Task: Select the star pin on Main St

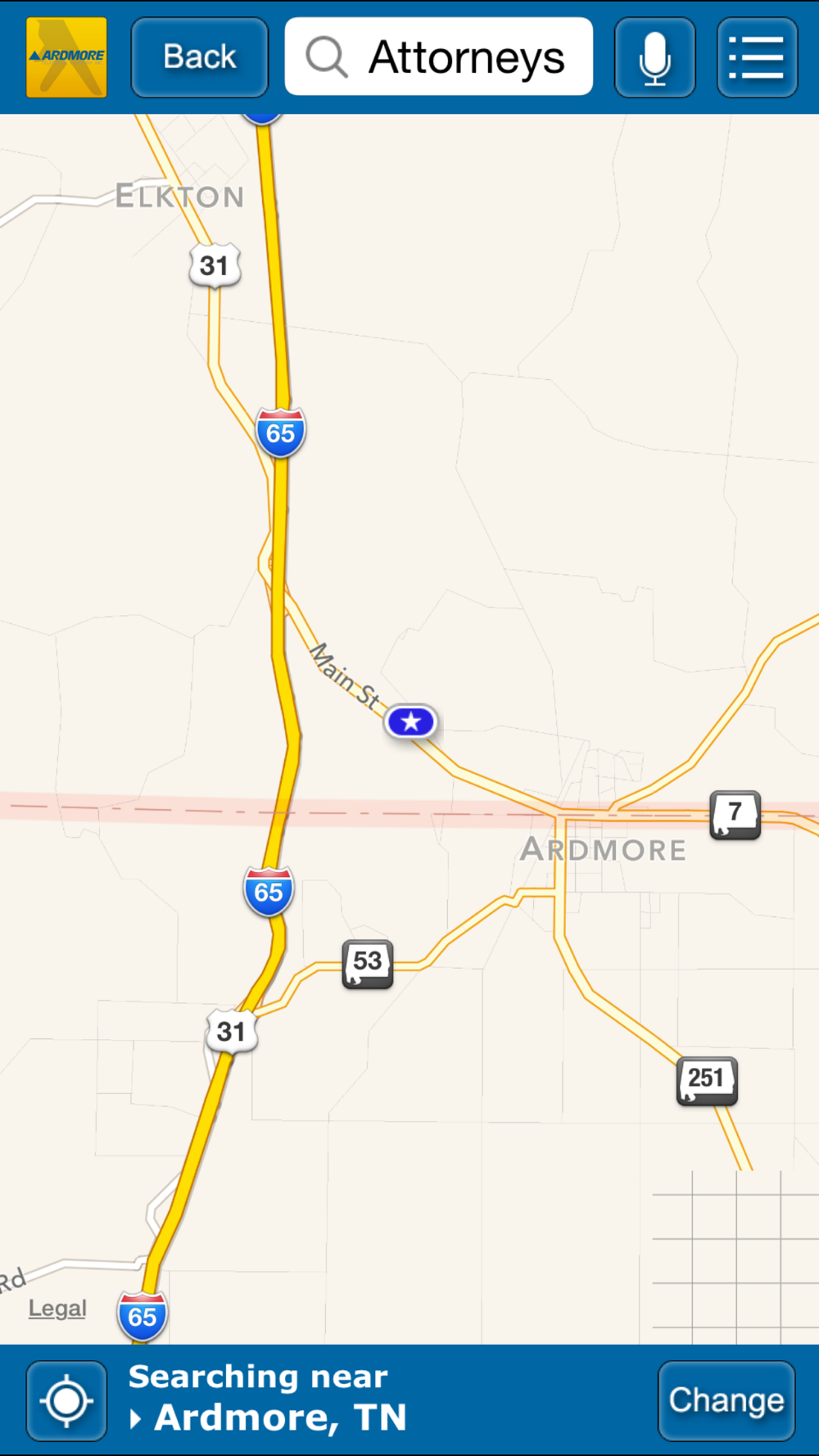Action: point(411,721)
